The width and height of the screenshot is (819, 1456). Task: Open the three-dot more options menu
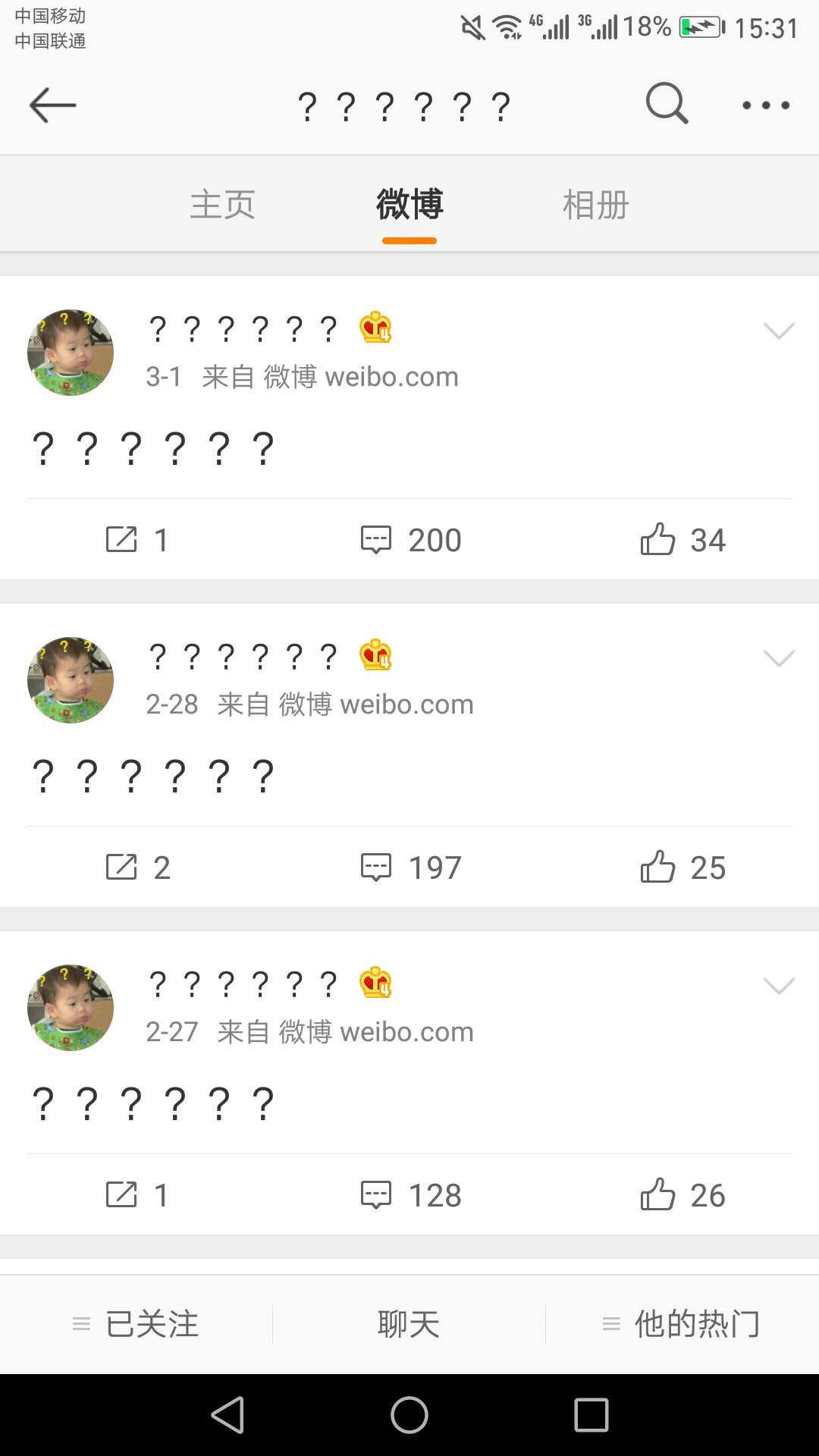pyautogui.click(x=766, y=105)
